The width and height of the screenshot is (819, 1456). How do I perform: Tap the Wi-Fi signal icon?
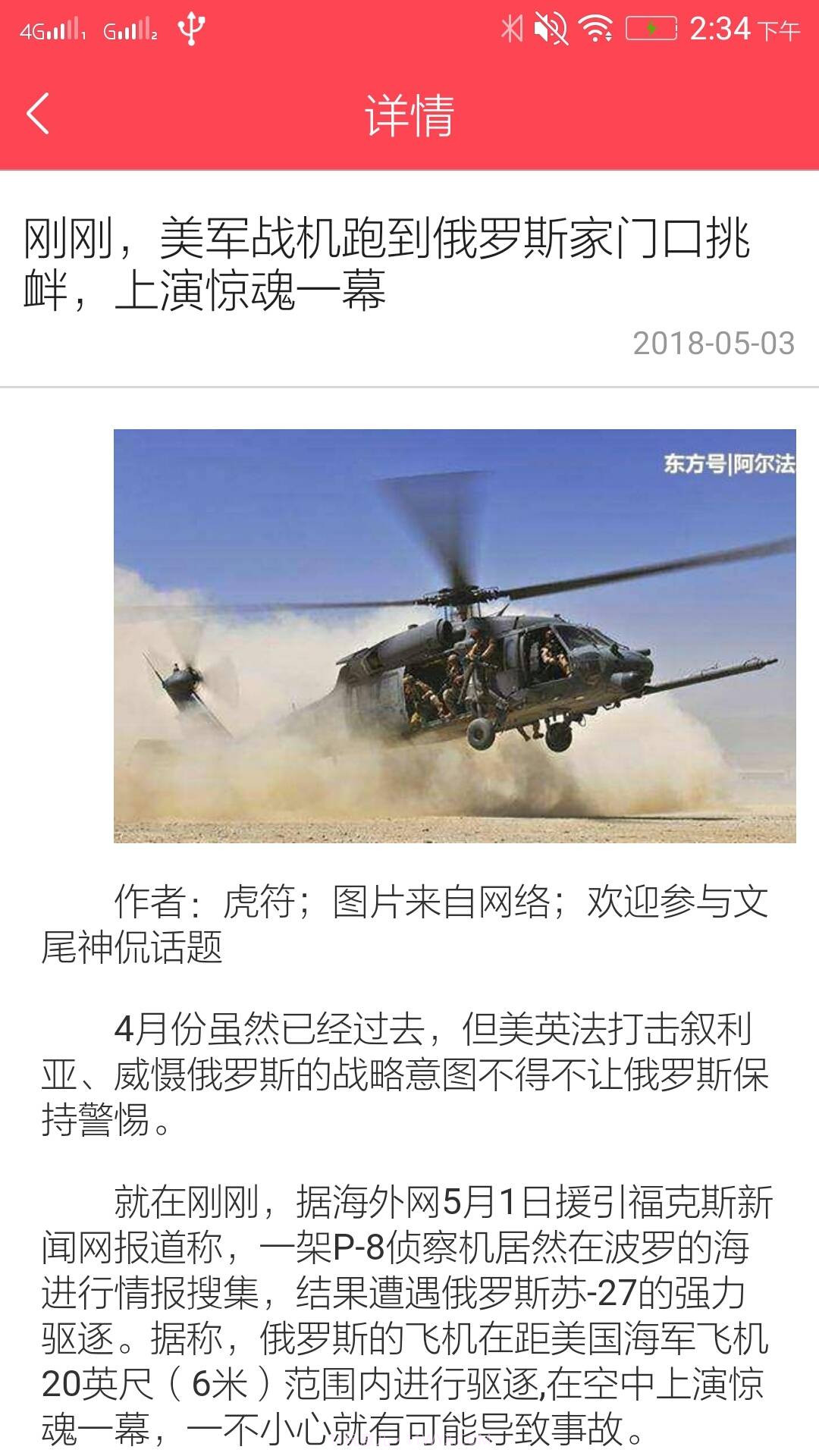tap(595, 27)
